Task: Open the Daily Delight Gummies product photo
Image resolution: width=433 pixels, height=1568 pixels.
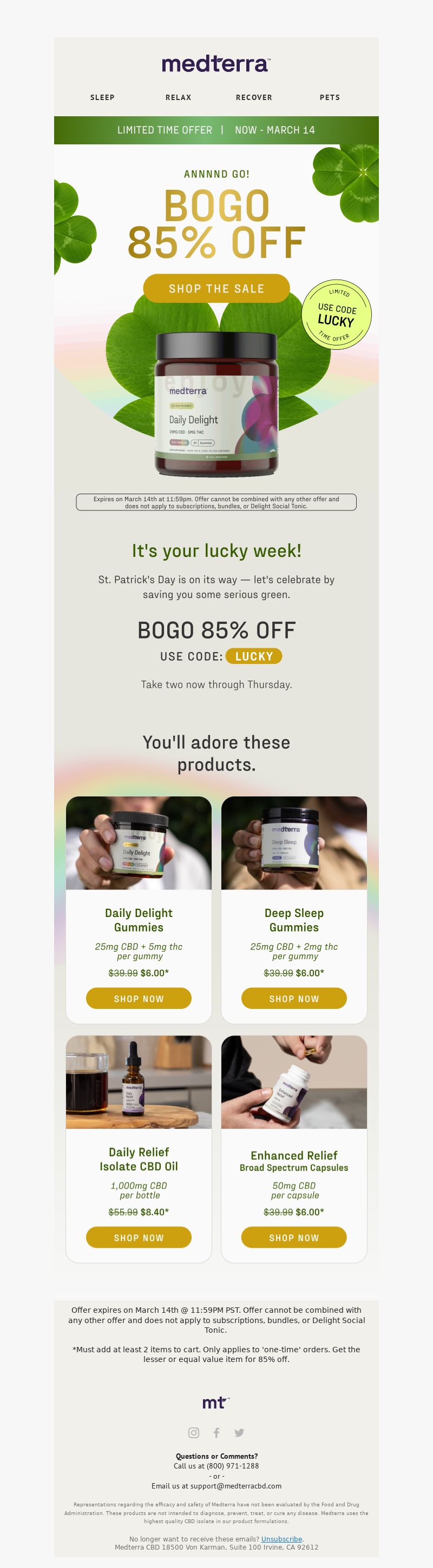Action: tap(139, 843)
